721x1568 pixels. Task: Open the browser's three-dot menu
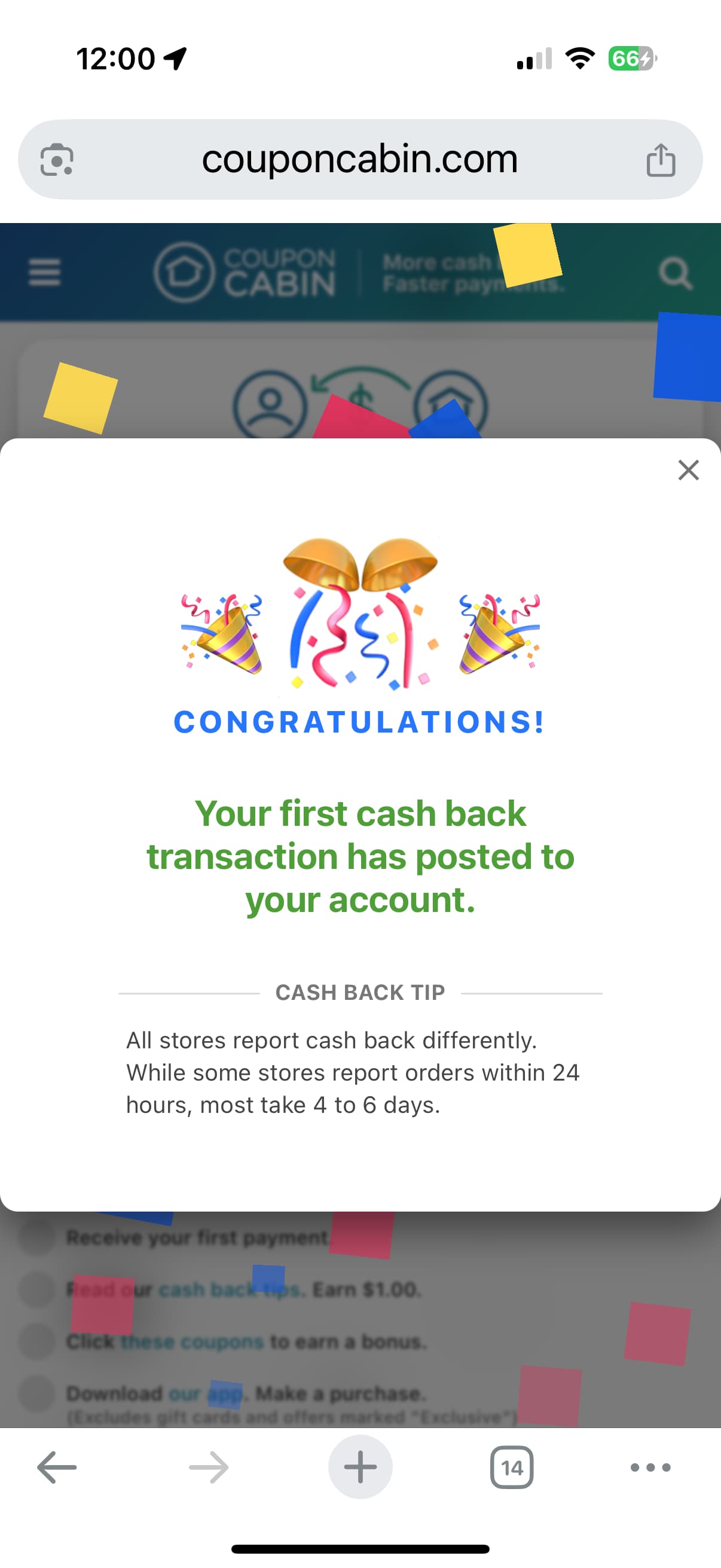[650, 1468]
